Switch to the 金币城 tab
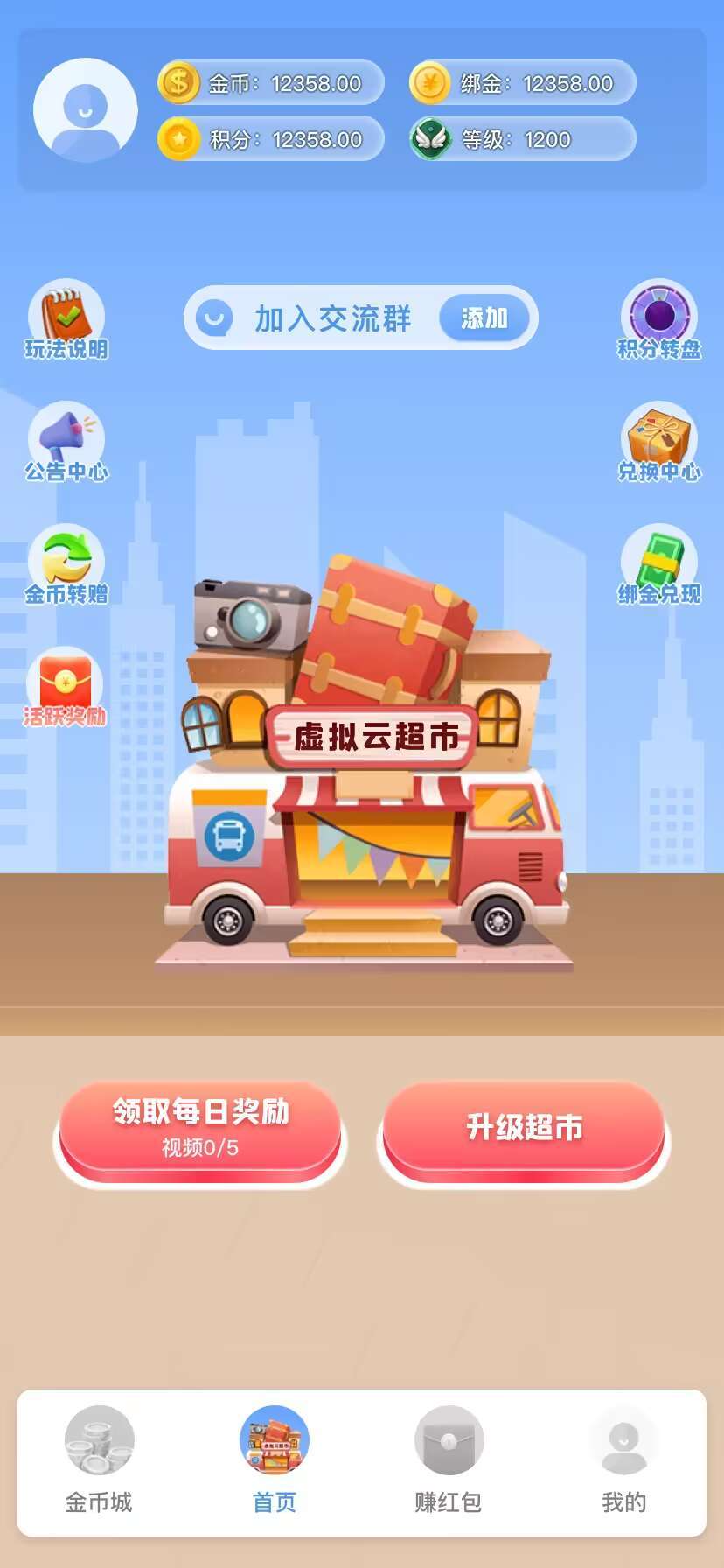This screenshot has height=1568, width=724. click(x=99, y=1460)
